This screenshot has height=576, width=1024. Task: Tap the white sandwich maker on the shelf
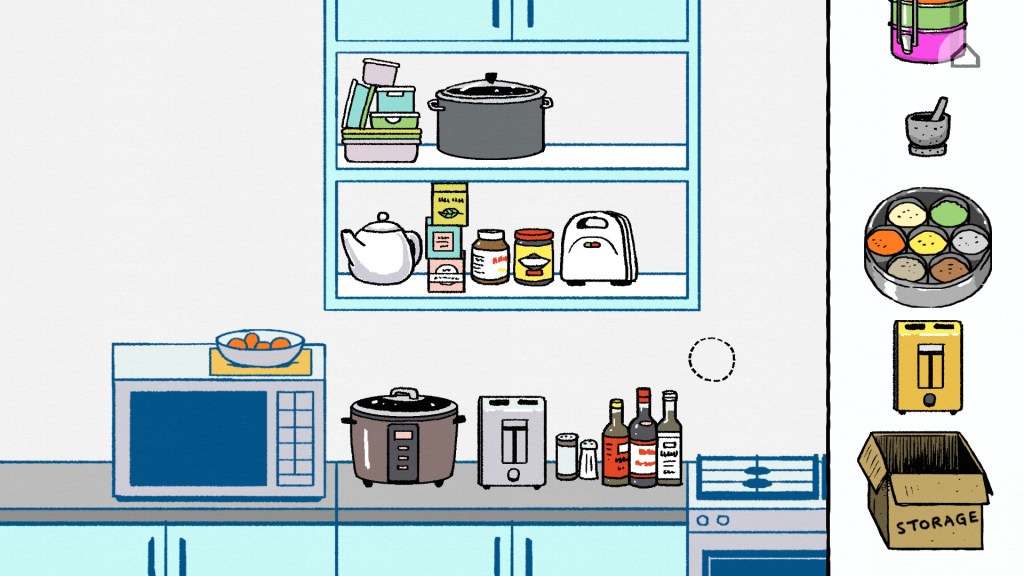point(598,247)
